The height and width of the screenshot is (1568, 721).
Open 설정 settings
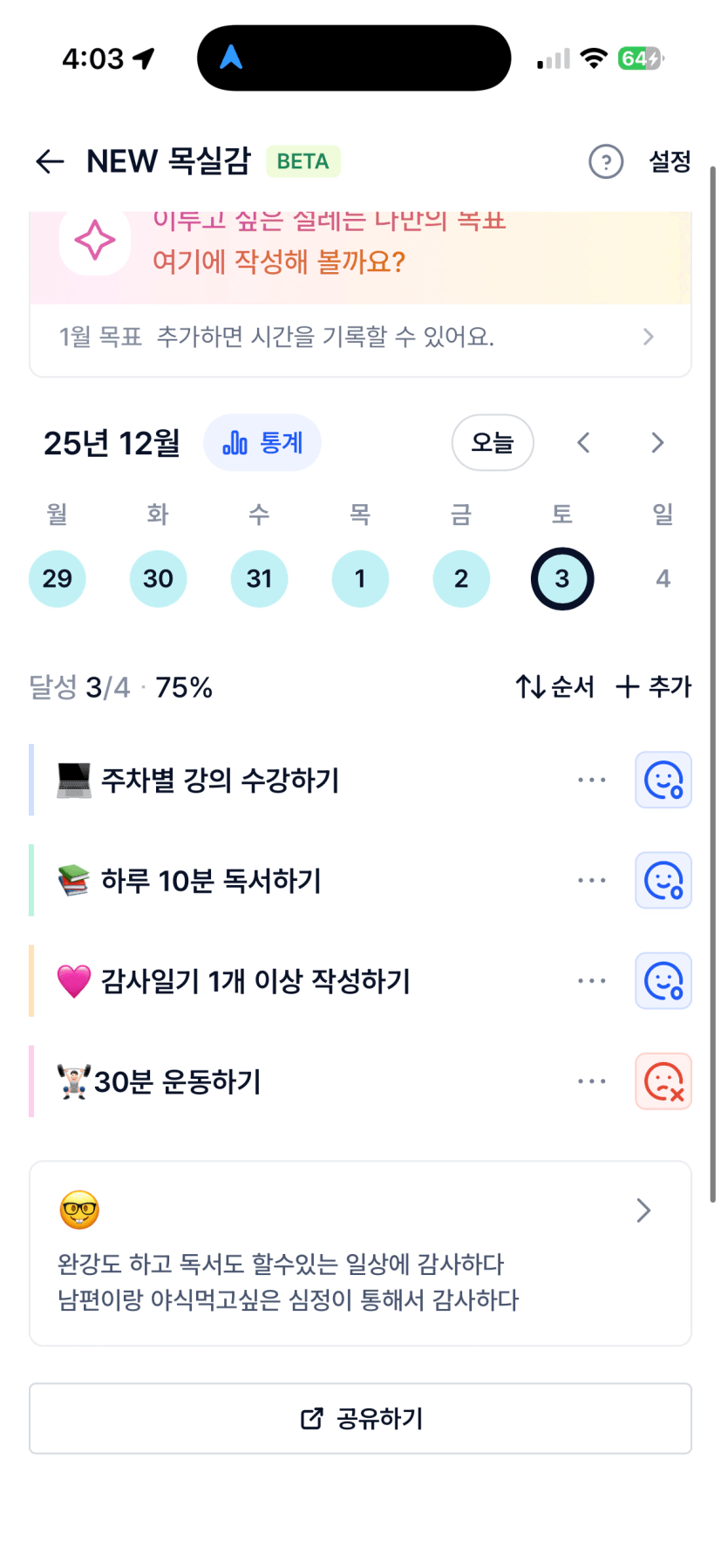670,161
